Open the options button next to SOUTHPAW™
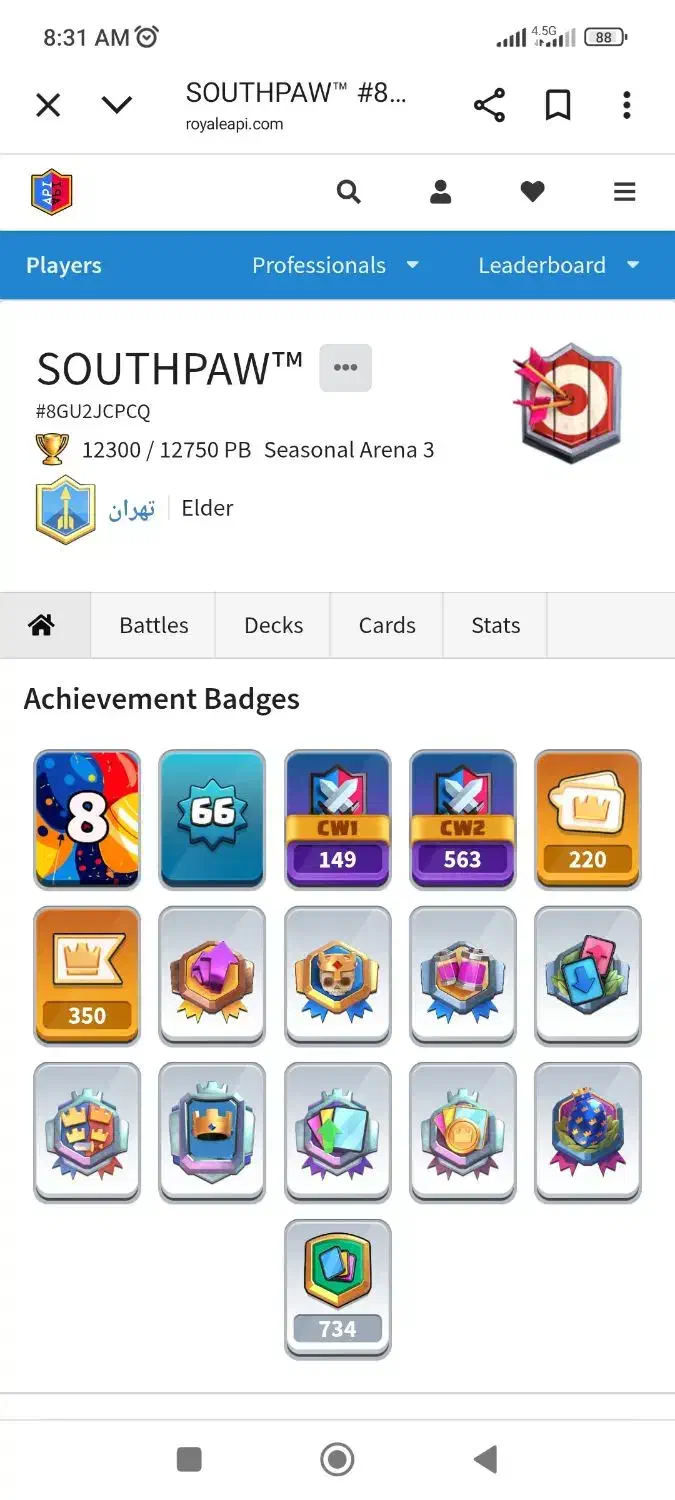This screenshot has width=675, height=1500. [346, 368]
